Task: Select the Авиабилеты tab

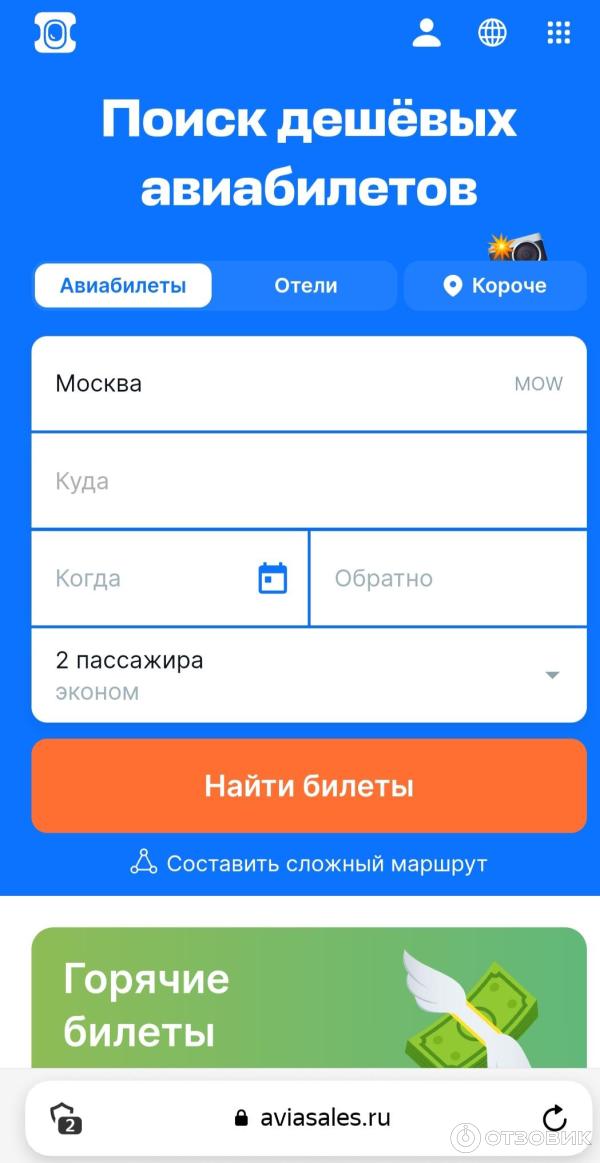Action: coord(123,286)
